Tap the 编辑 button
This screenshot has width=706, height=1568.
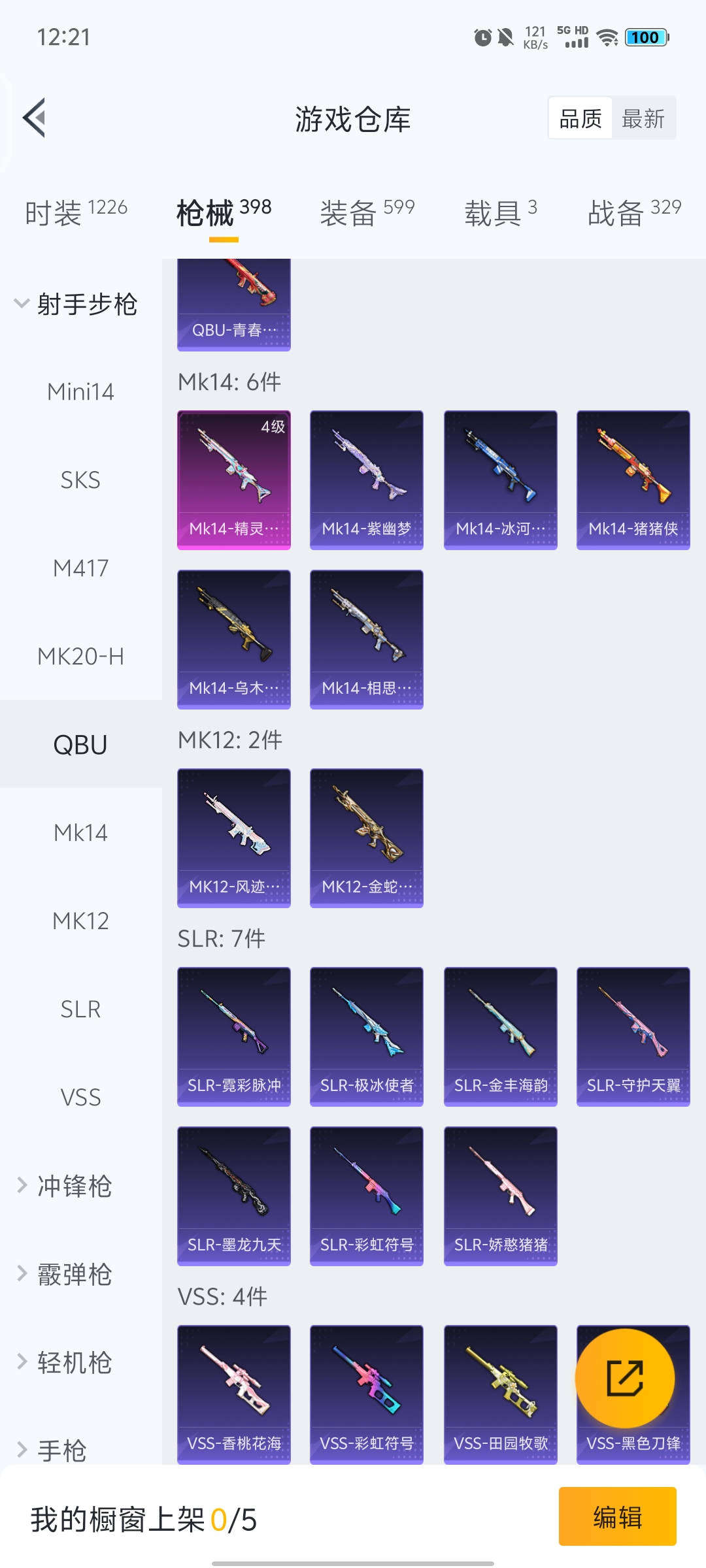pos(618,1516)
